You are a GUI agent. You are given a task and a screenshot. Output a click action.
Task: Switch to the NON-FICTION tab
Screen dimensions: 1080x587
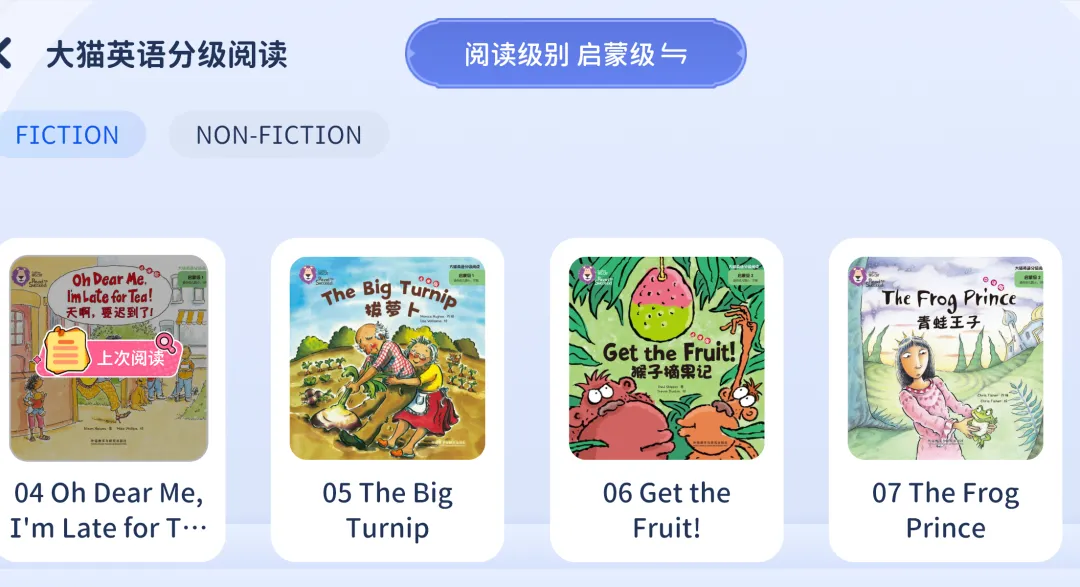point(279,135)
